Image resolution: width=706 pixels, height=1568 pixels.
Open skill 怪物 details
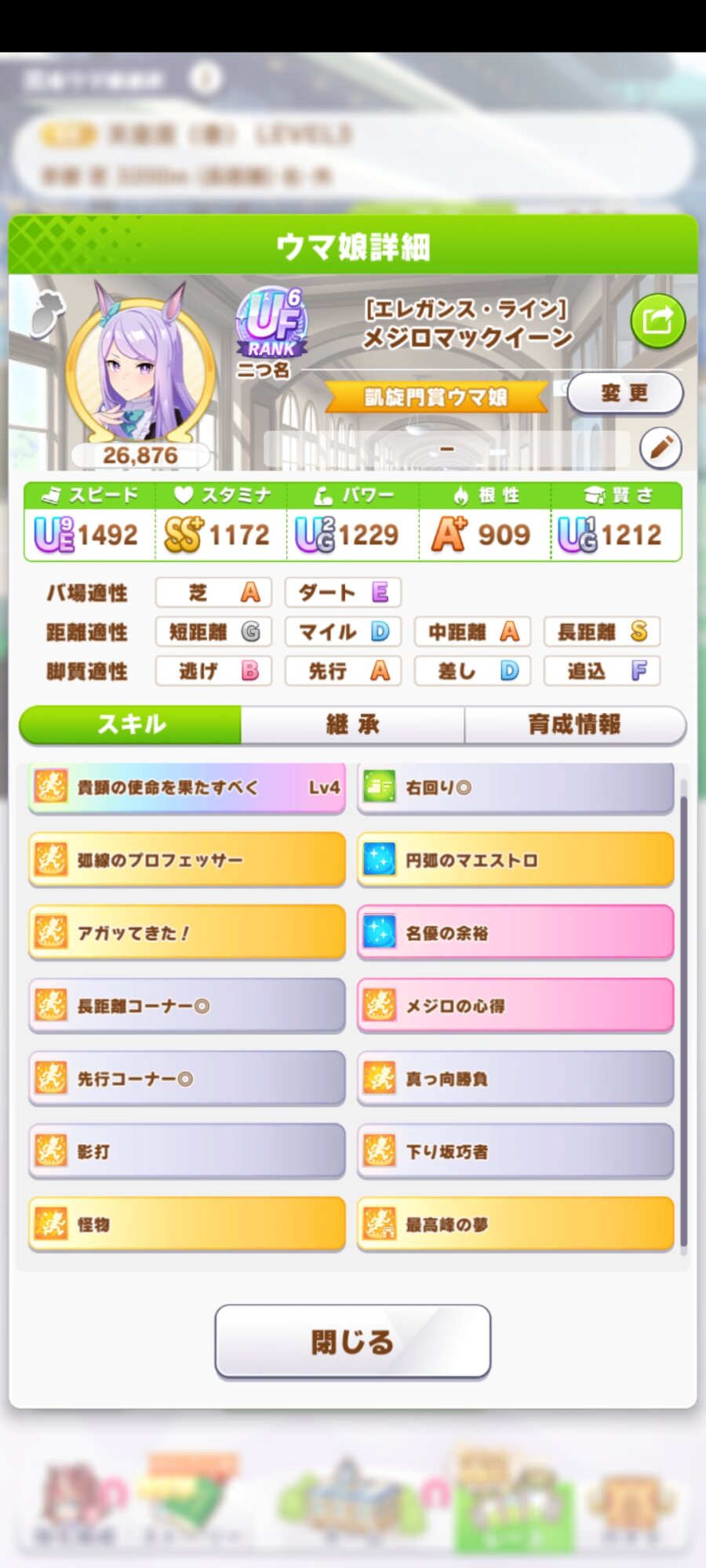coord(187,1224)
